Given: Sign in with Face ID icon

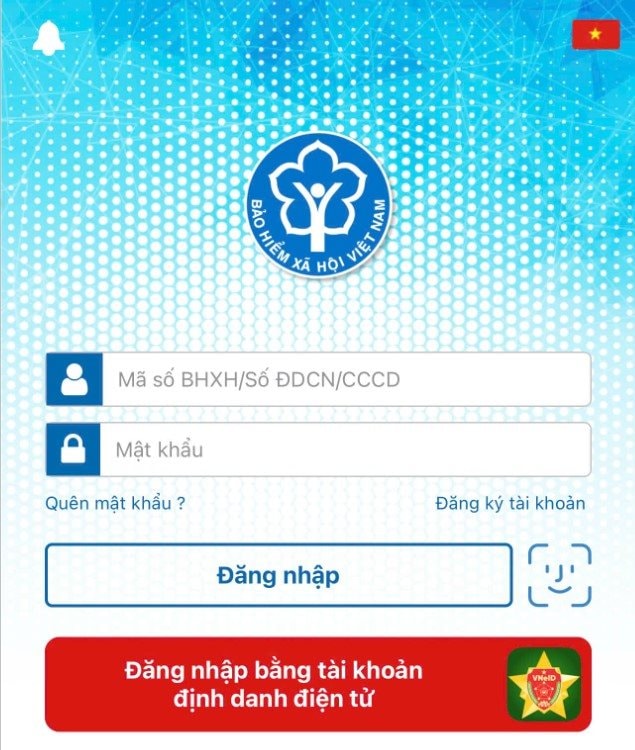Looking at the screenshot, I should [560, 575].
